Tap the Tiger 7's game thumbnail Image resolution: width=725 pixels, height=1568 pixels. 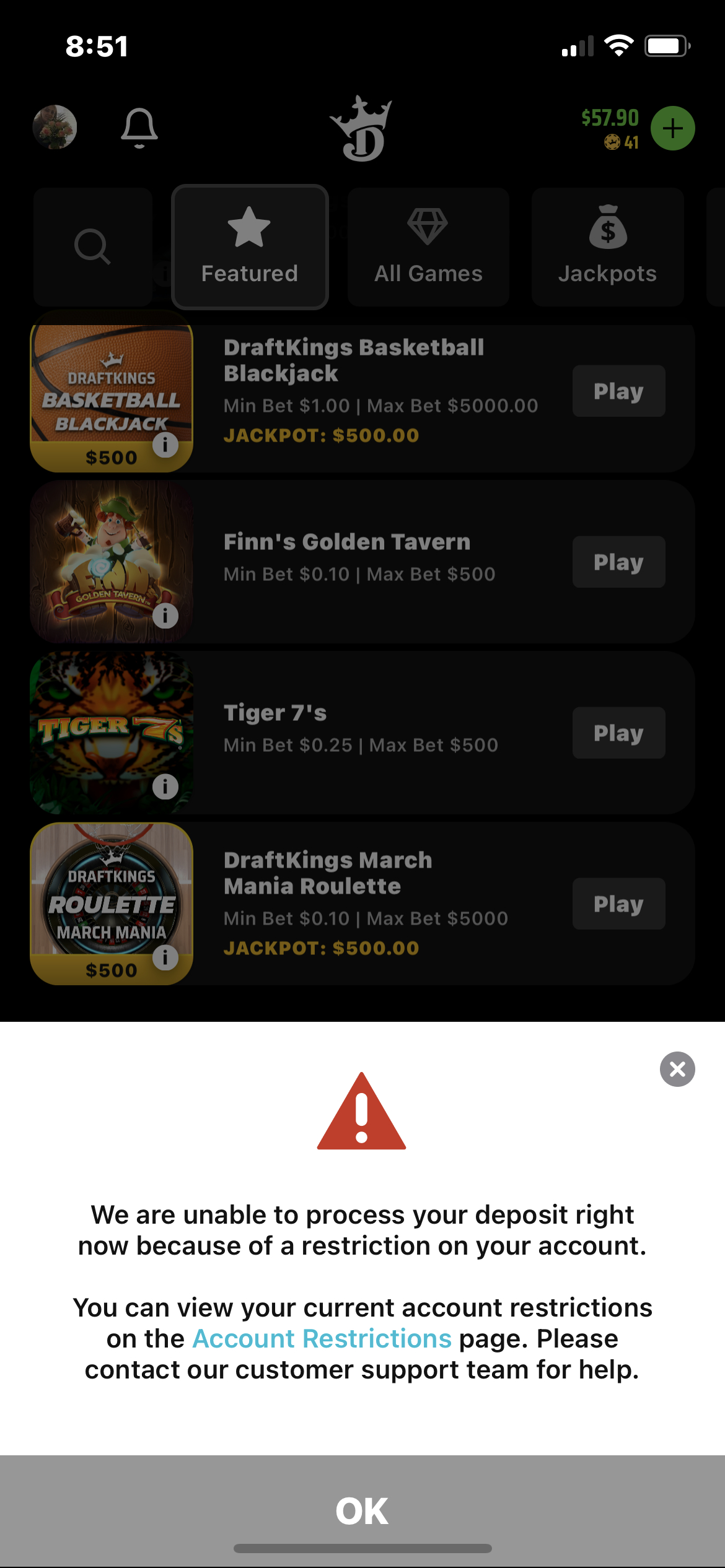[x=112, y=733]
